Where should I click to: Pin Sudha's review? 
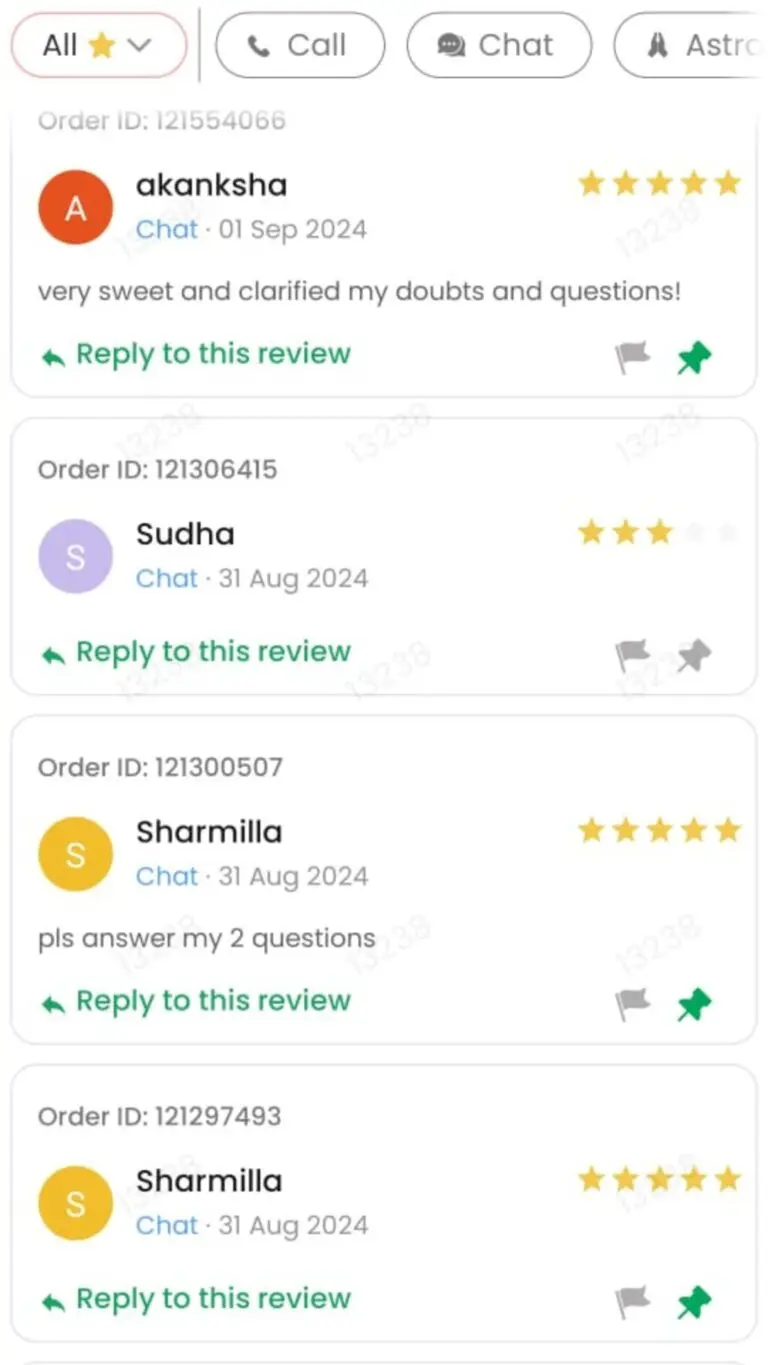click(694, 656)
